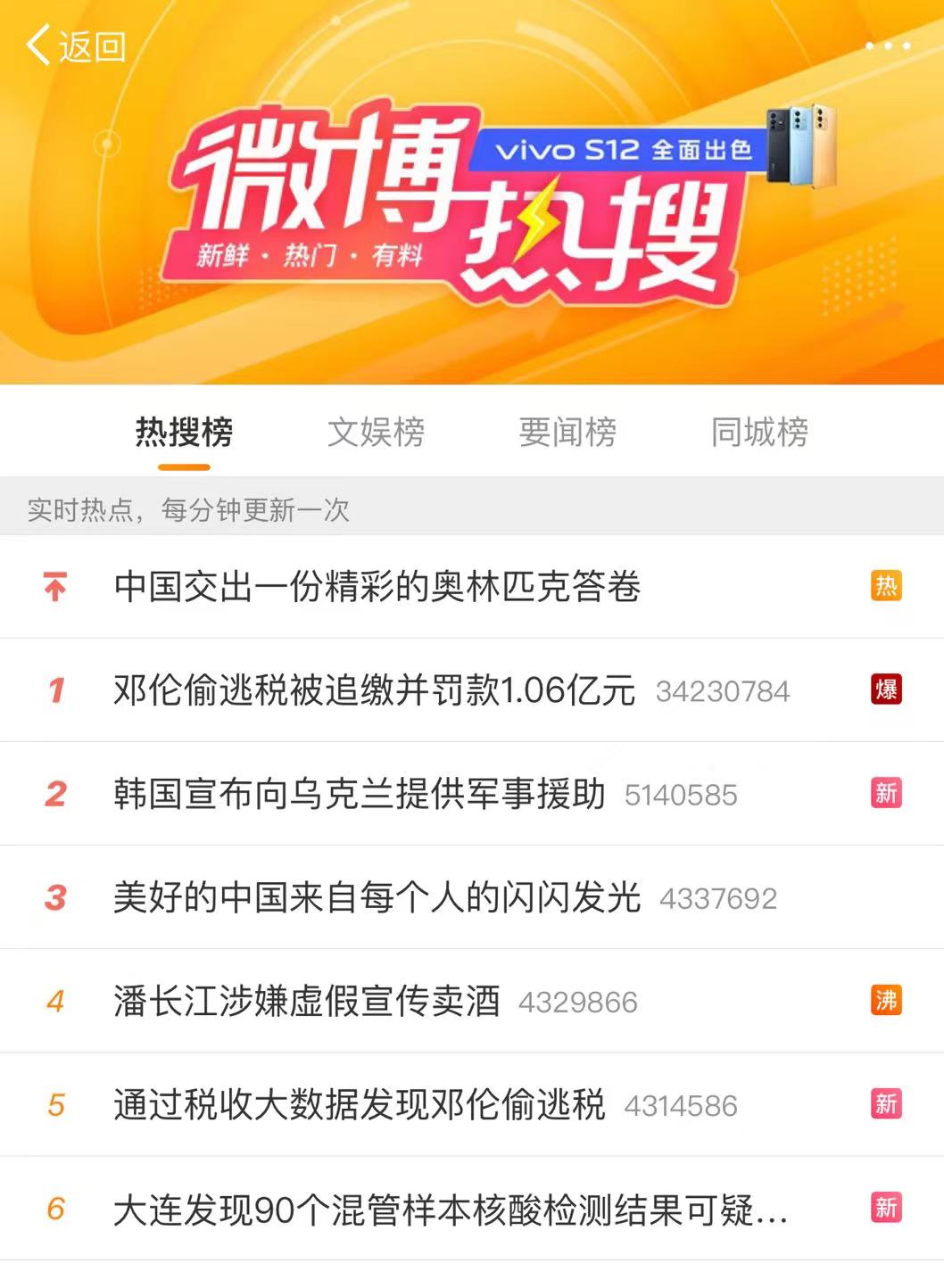This screenshot has width=944, height=1288.
Task: Go back using the 返回 button
Action: click(x=76, y=45)
